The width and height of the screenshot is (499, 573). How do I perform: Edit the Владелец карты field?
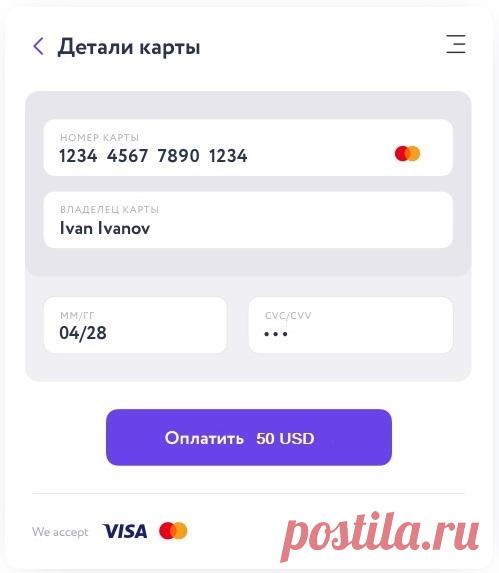tap(248, 220)
